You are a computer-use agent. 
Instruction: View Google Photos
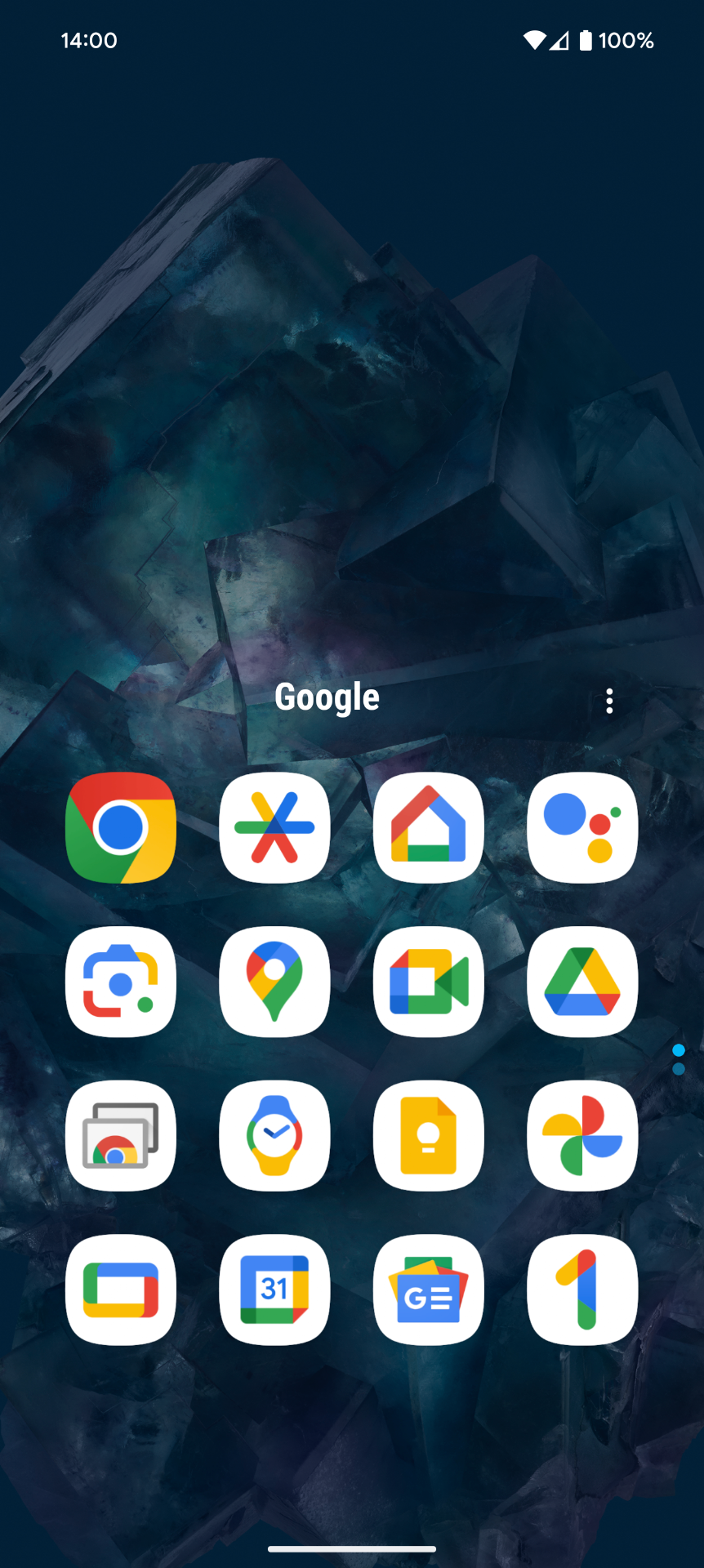pyautogui.click(x=581, y=1135)
